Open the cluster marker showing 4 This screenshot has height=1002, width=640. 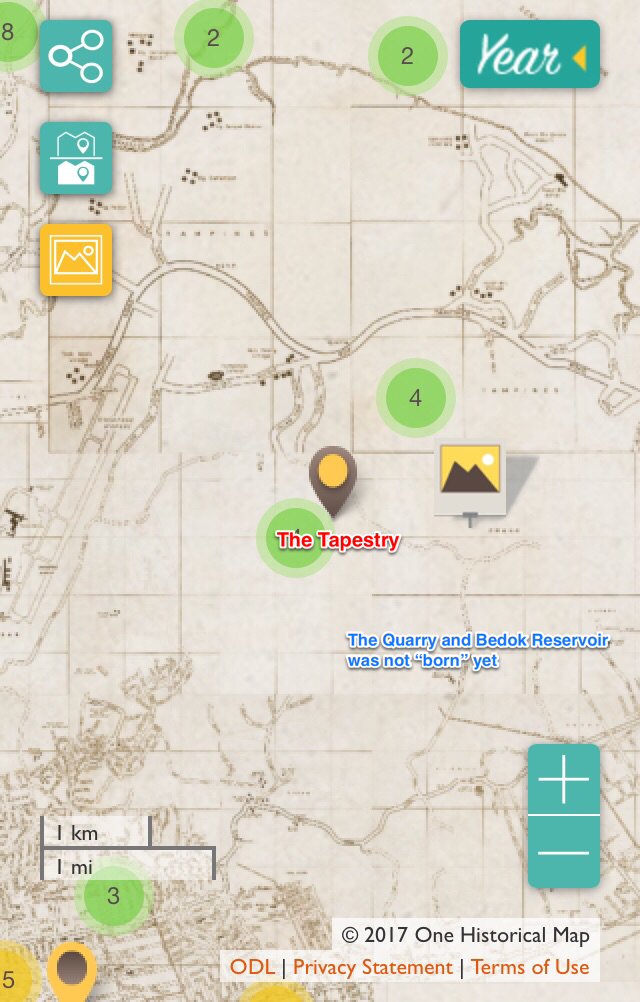coord(415,398)
